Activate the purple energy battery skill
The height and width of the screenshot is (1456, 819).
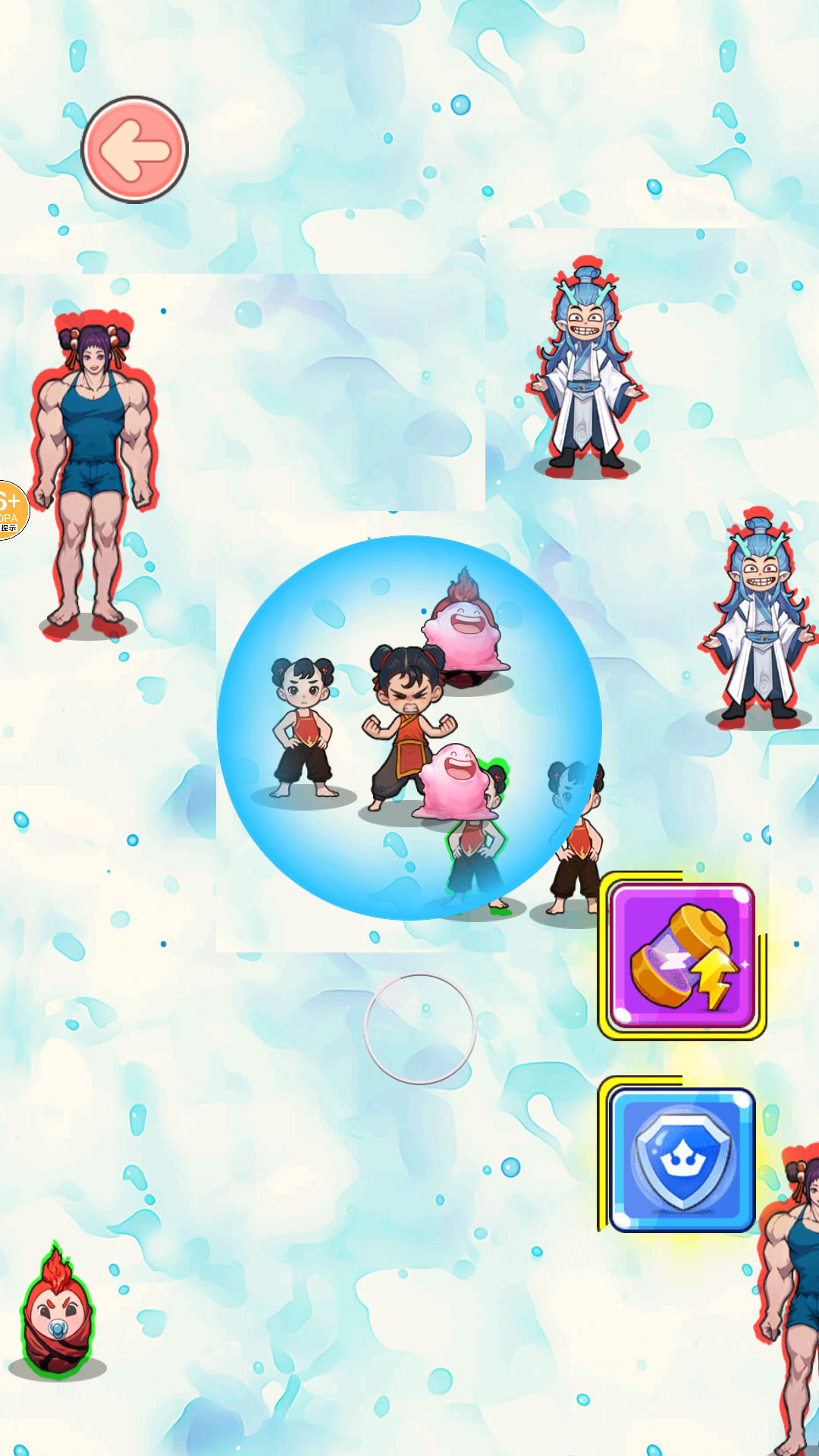pyautogui.click(x=682, y=955)
